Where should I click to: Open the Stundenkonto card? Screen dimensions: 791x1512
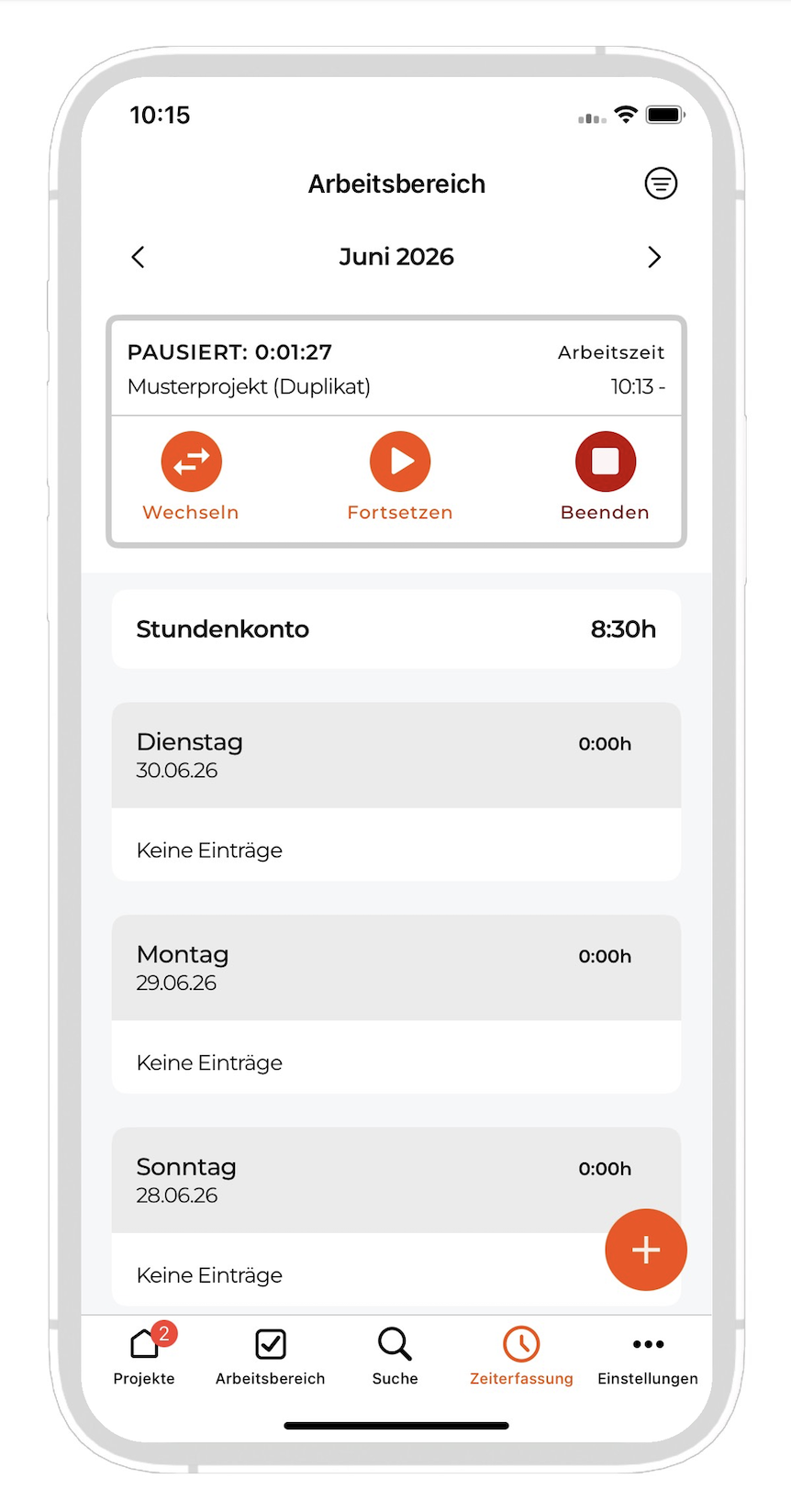[396, 629]
